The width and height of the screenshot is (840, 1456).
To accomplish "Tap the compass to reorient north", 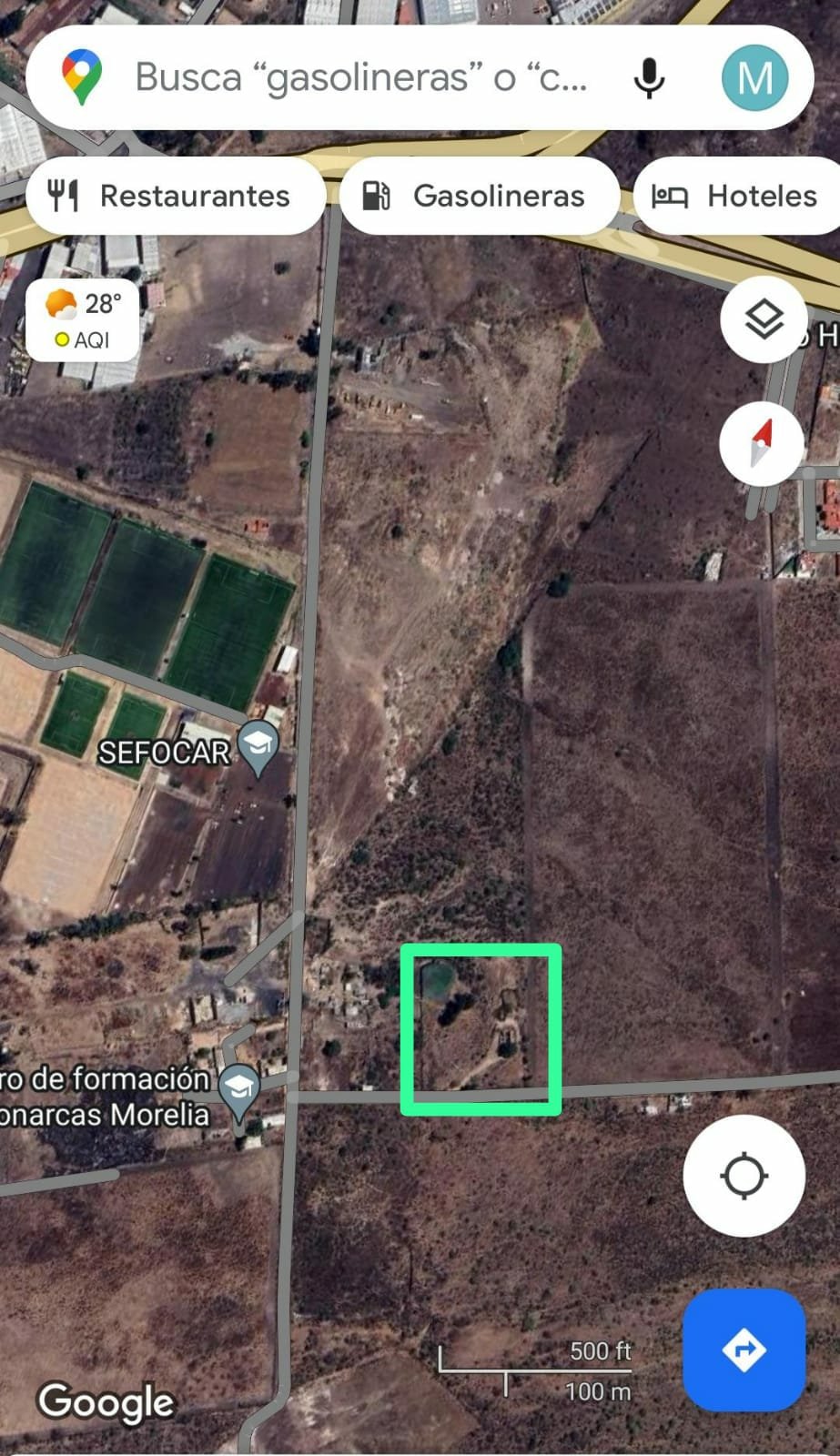I will [x=762, y=444].
